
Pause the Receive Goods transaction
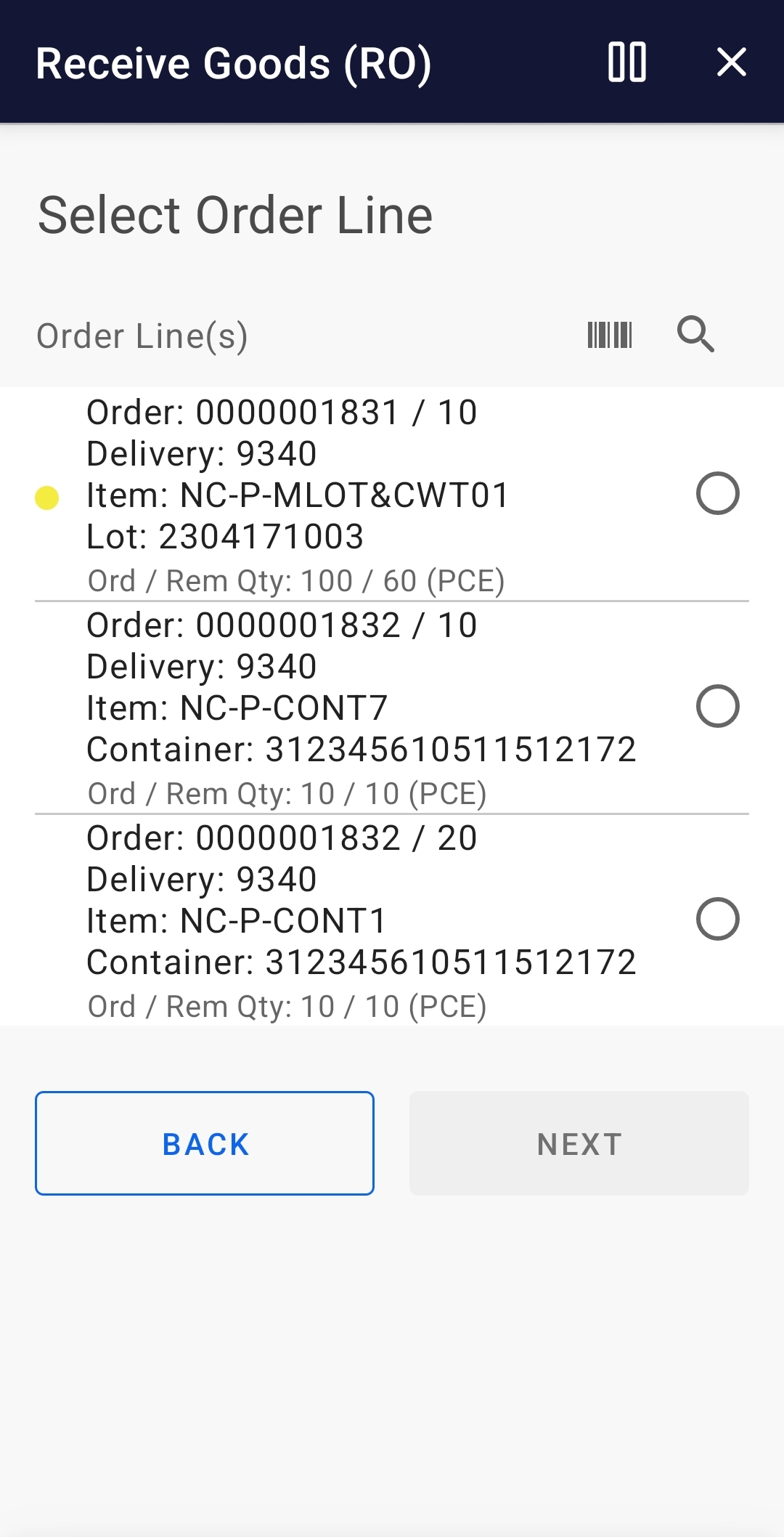[x=627, y=63]
